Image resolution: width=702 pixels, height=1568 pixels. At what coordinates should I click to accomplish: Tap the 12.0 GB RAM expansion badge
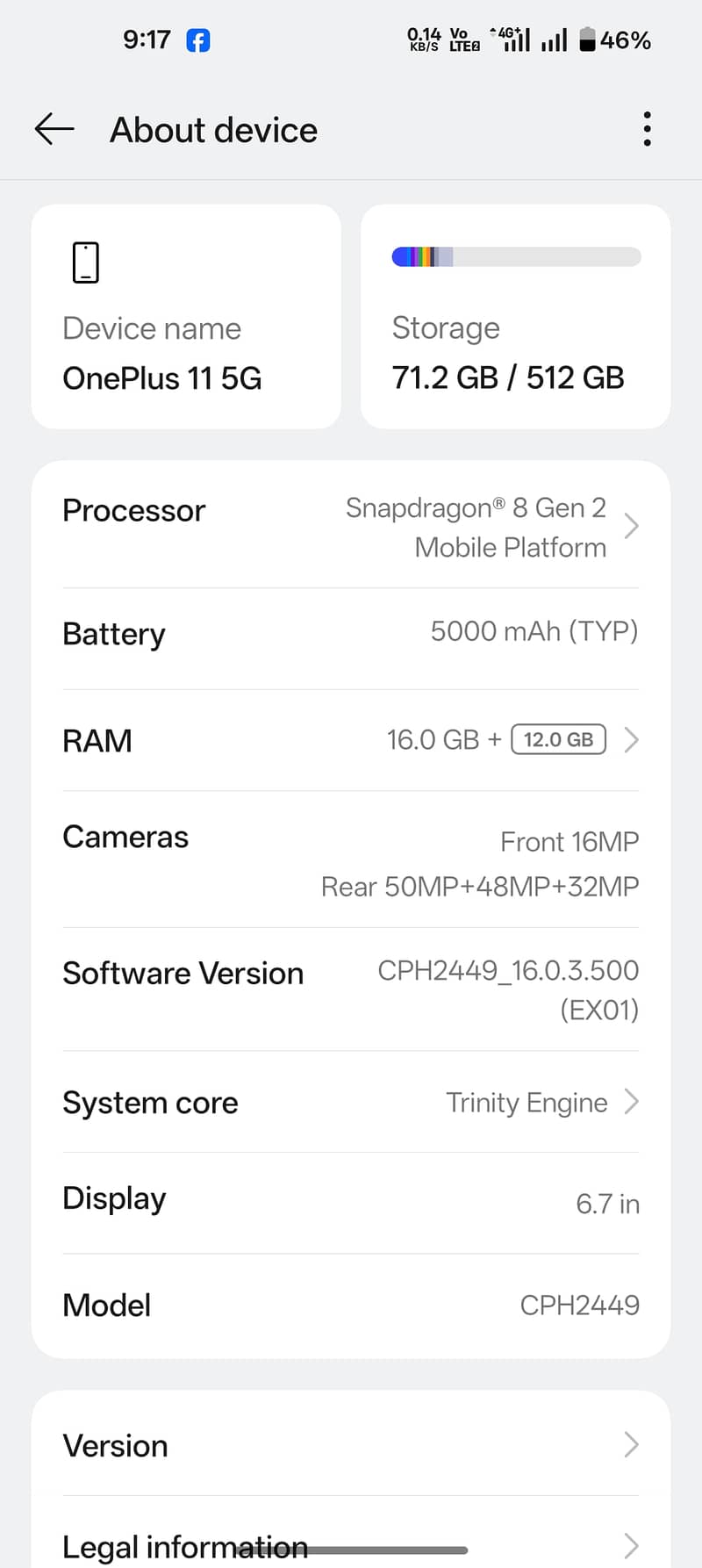click(x=558, y=739)
